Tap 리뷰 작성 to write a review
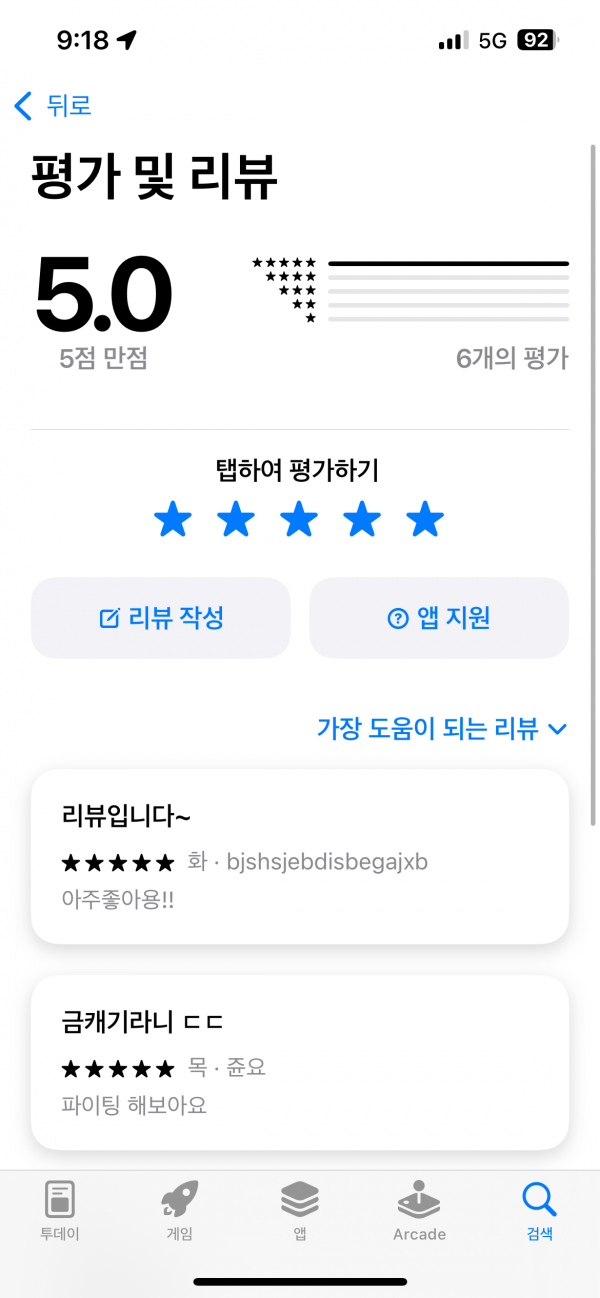Viewport: 600px width, 1298px height. coord(161,618)
